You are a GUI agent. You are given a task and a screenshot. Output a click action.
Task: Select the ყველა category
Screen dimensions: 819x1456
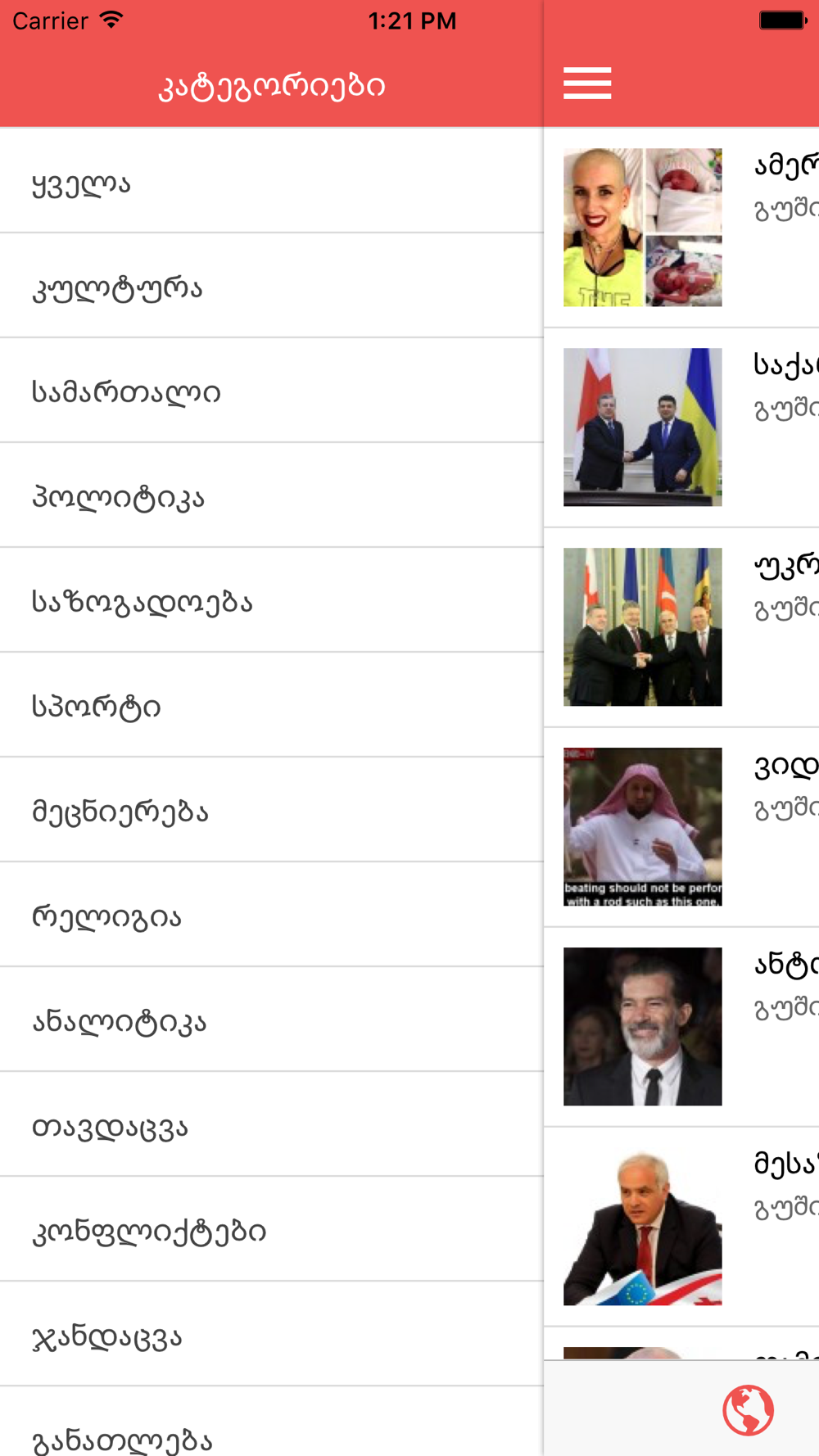tap(271, 181)
